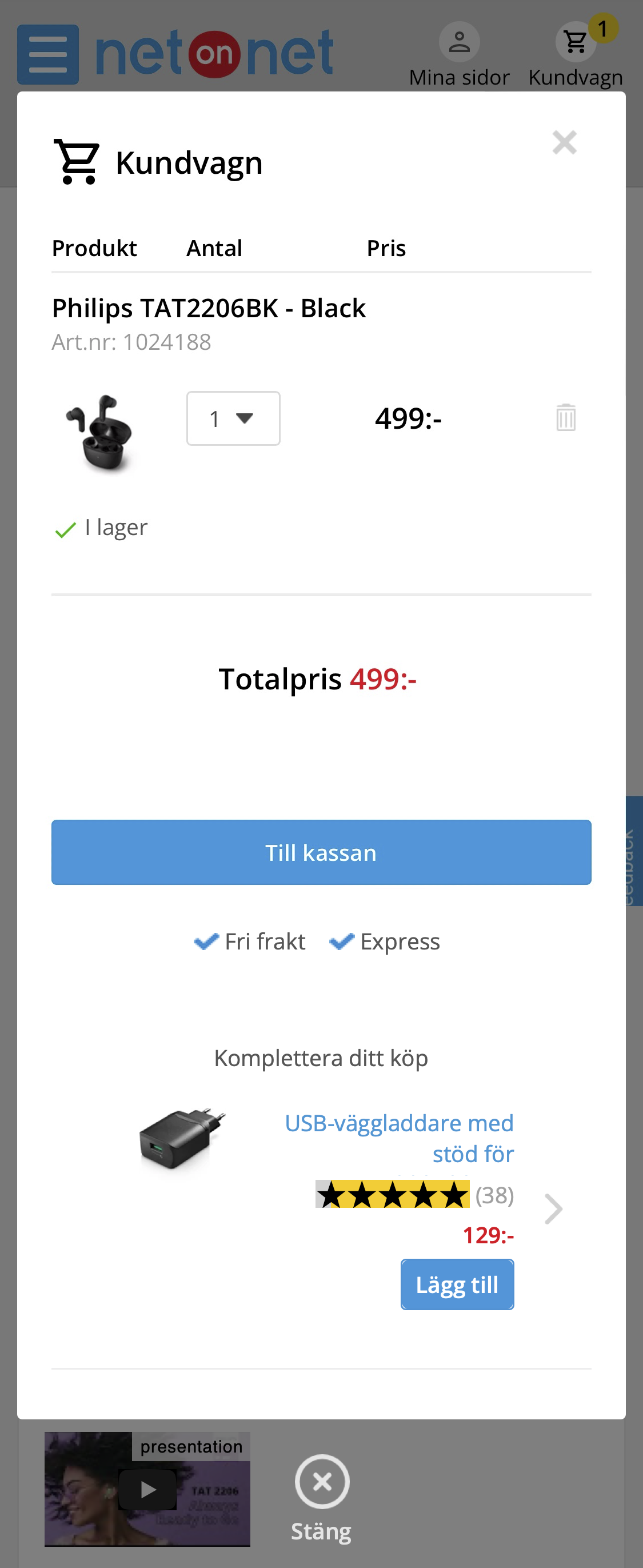
Task: Play the TAT 2206 presentation video
Action: pos(148,1489)
